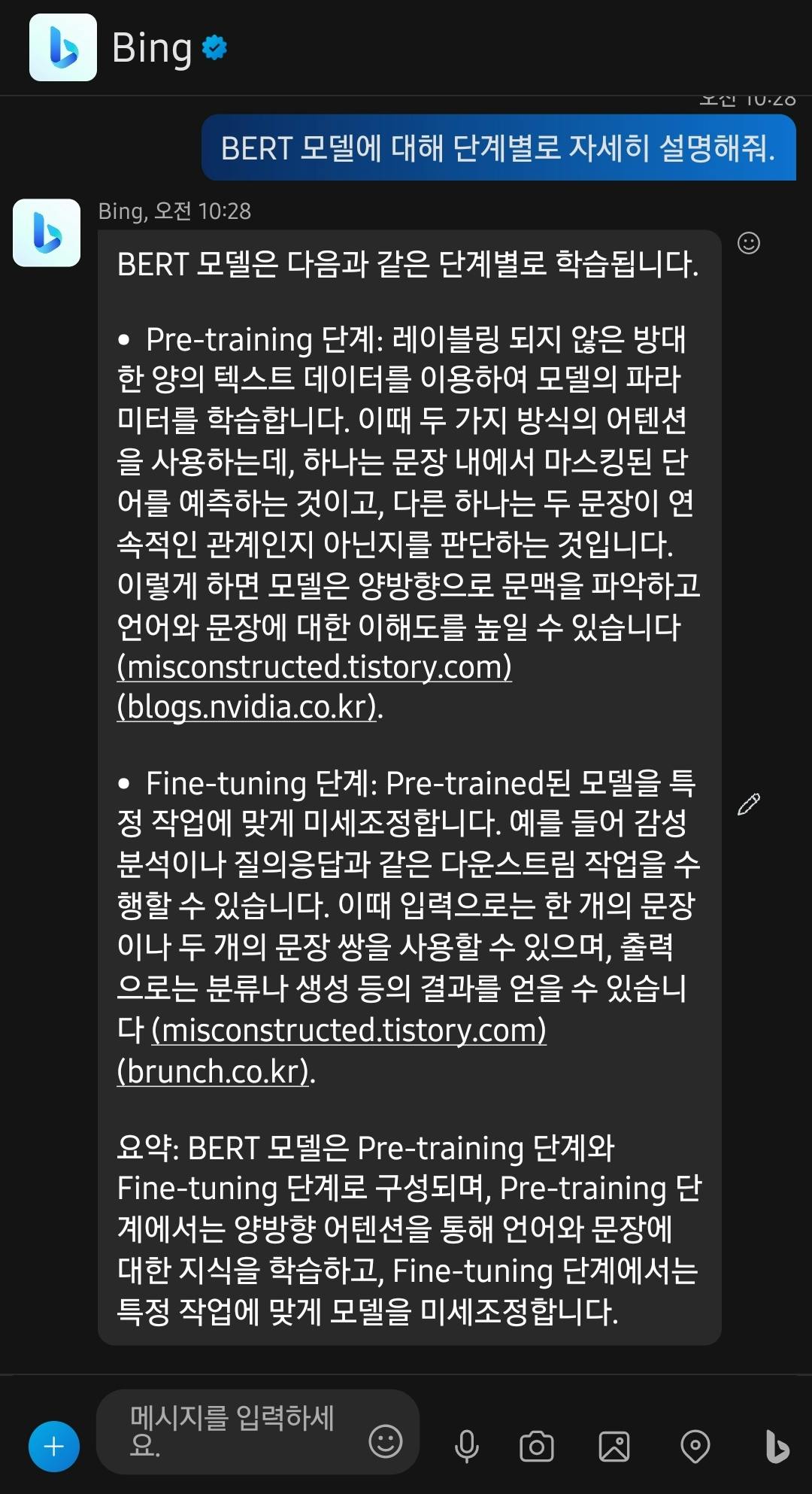Viewport: 812px width, 1494px height.
Task: Open first misconstructed.tistory.com link
Action: (x=314, y=667)
